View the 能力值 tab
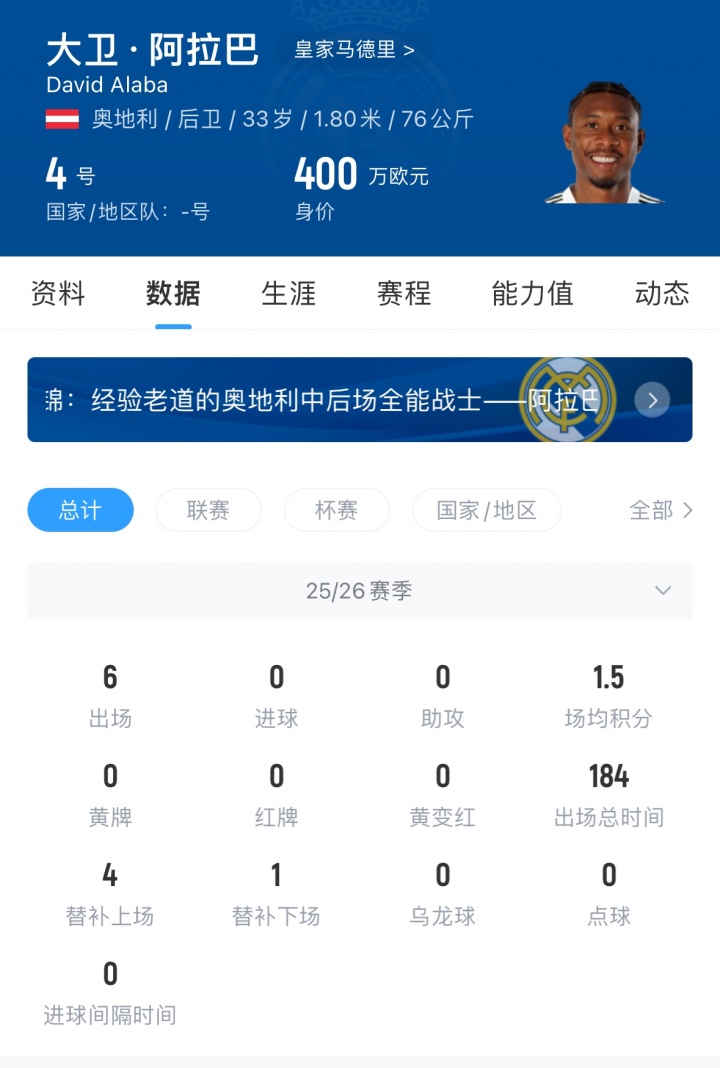720x1068 pixels. point(532,293)
